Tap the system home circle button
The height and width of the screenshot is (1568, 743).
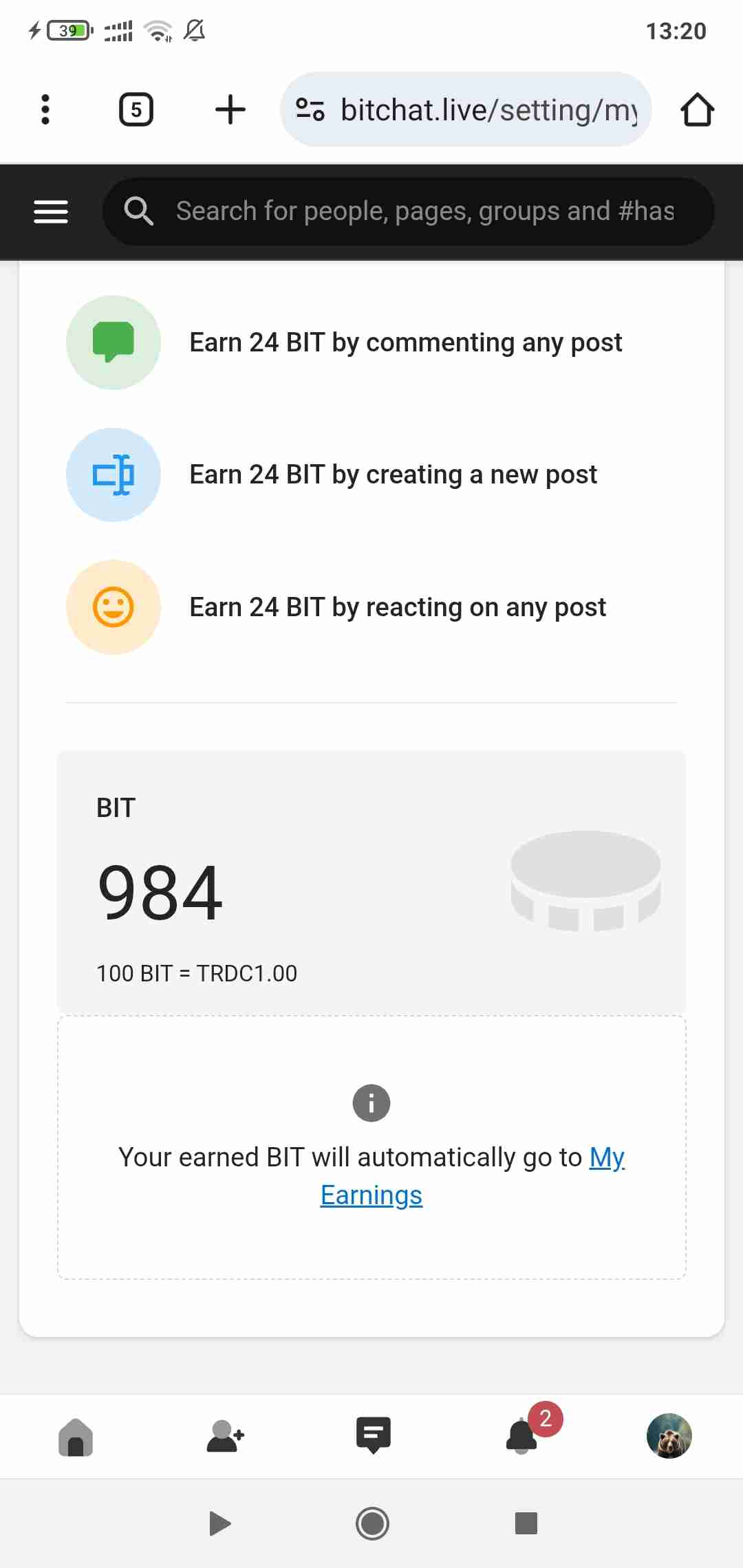[372, 1523]
